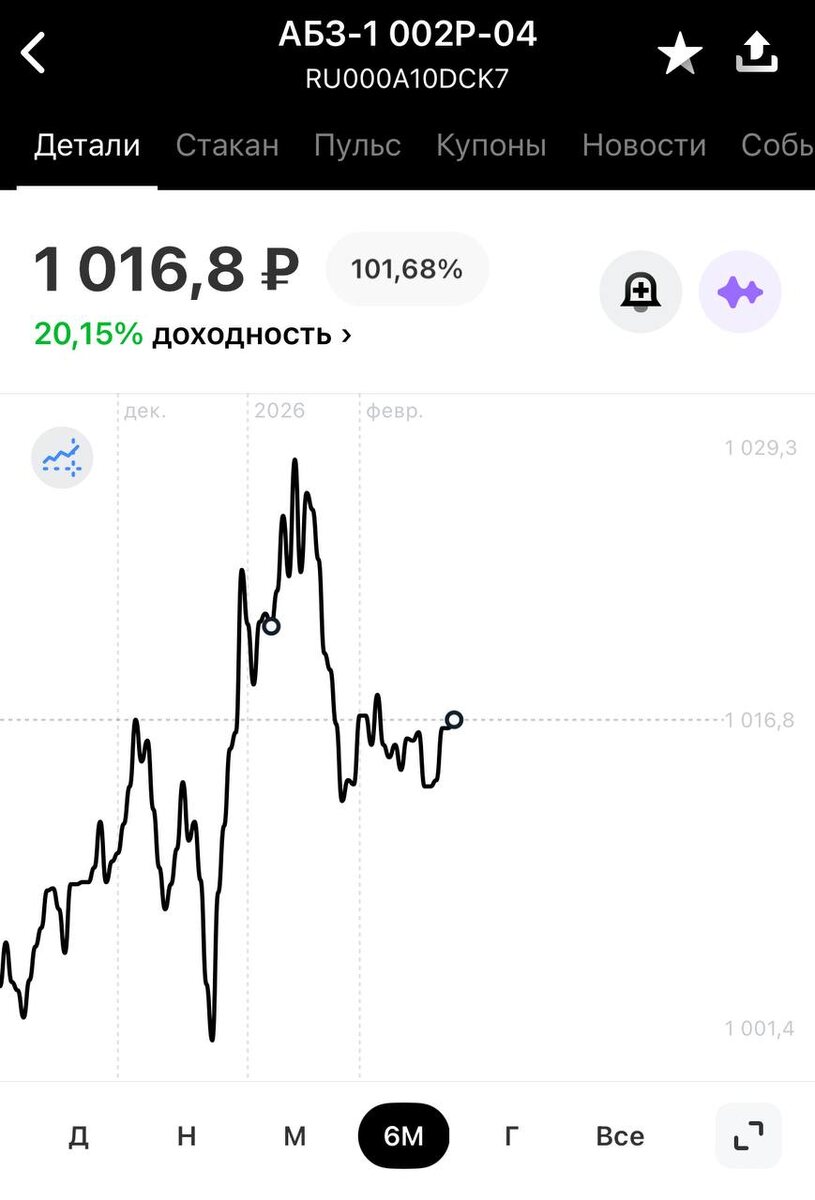Tap the 101,68% price percent chip

[407, 269]
